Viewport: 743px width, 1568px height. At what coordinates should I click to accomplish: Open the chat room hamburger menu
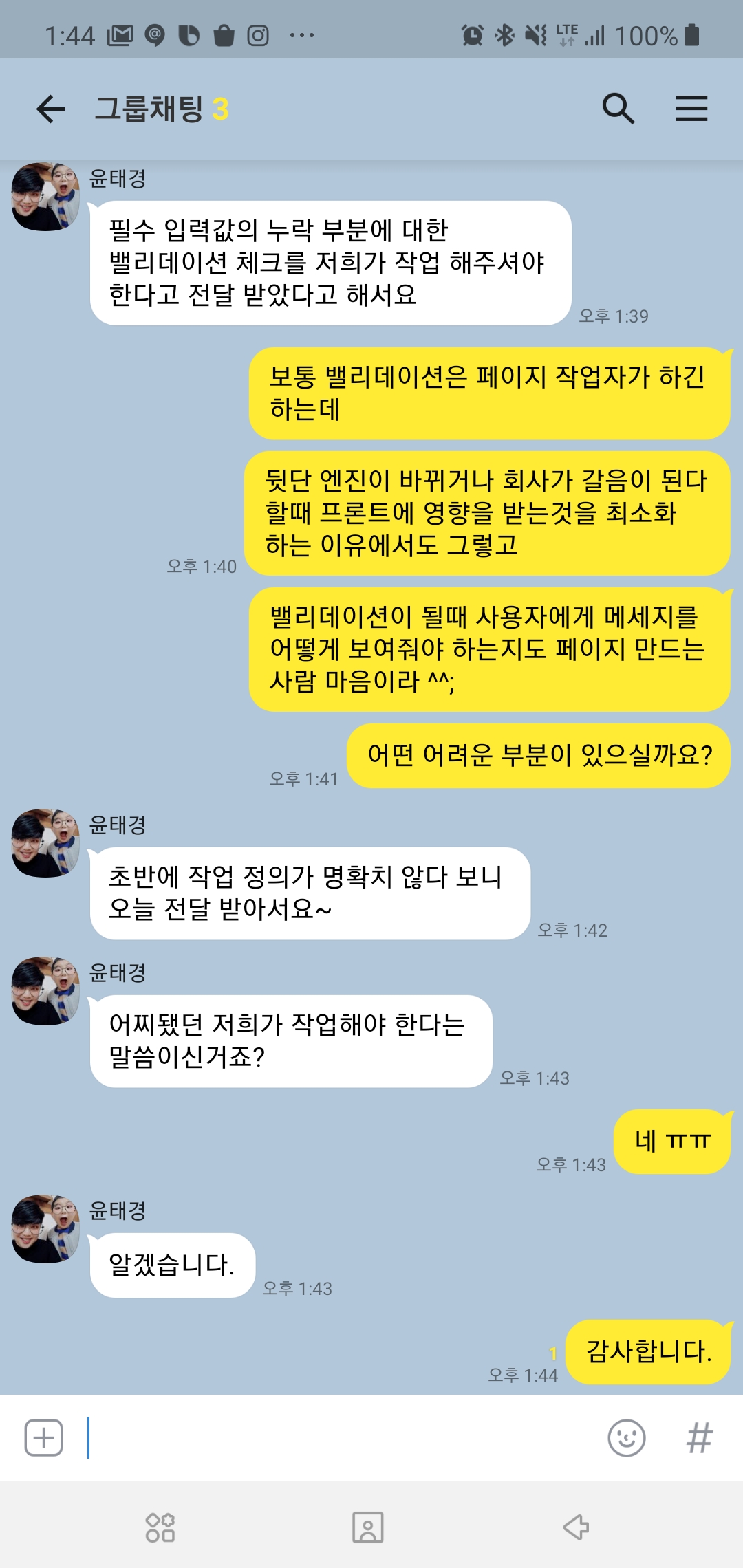[691, 109]
